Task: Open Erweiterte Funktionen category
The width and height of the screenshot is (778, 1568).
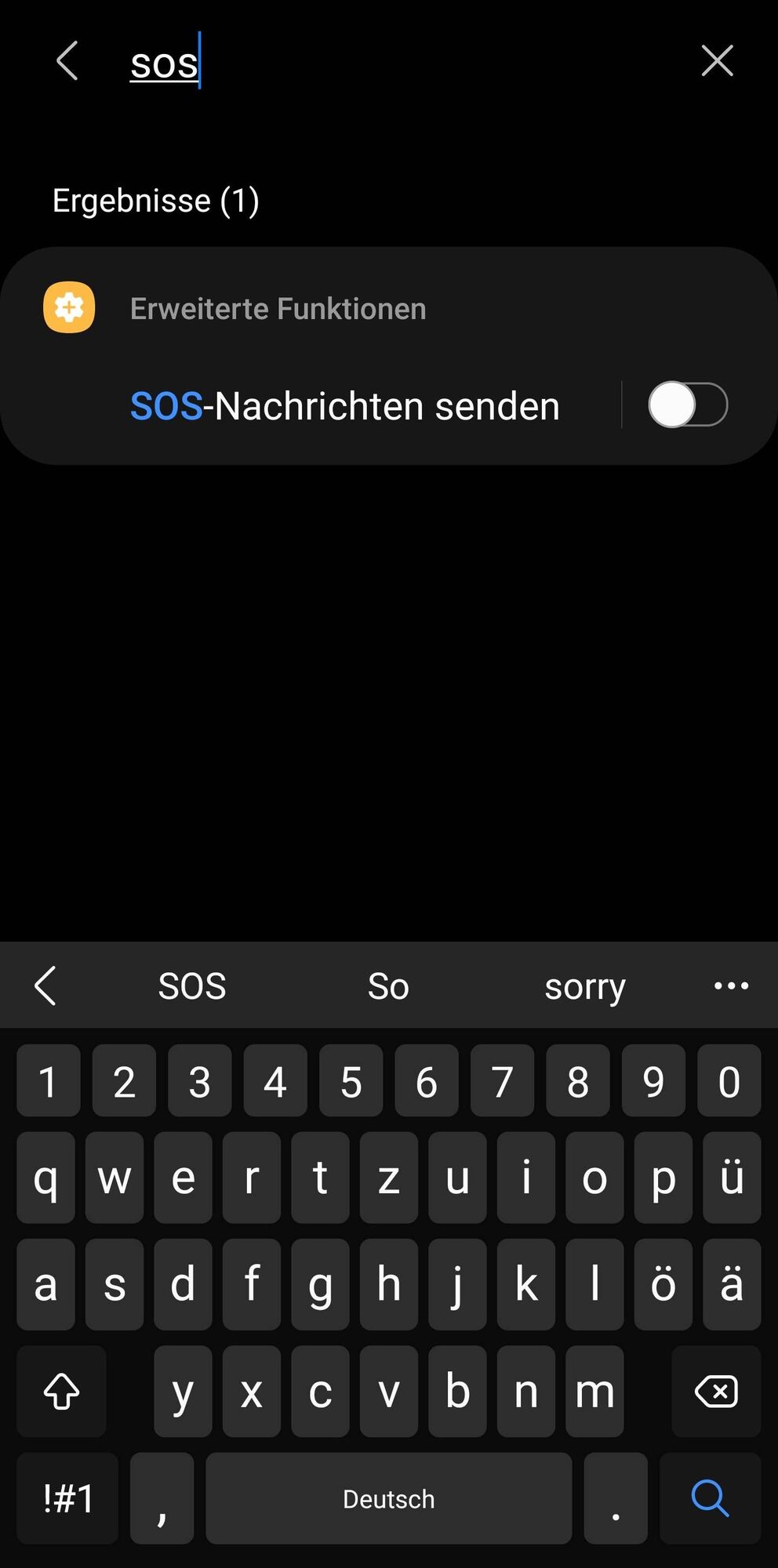Action: [x=278, y=309]
